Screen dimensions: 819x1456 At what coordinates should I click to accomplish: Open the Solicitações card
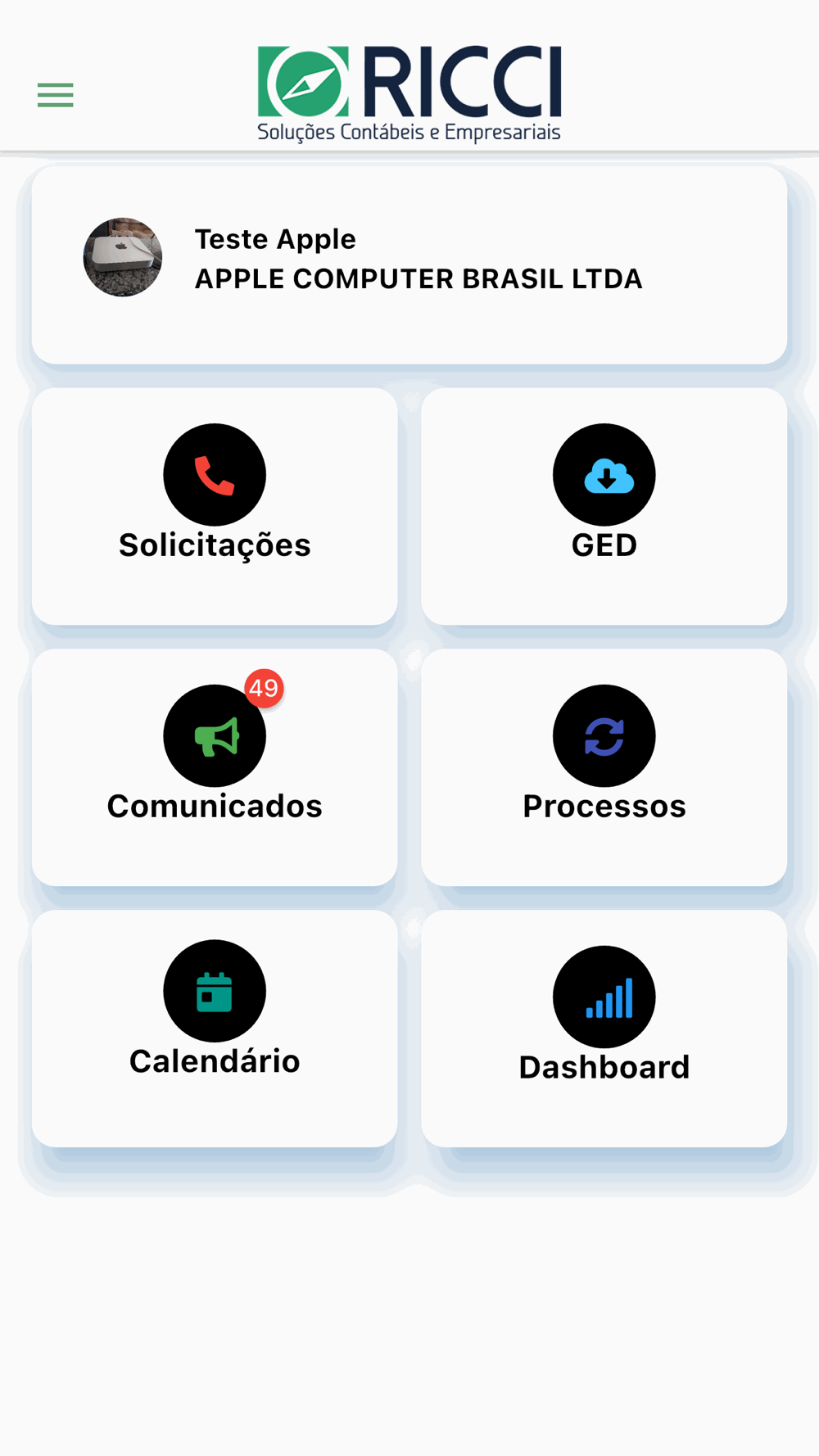(x=215, y=505)
